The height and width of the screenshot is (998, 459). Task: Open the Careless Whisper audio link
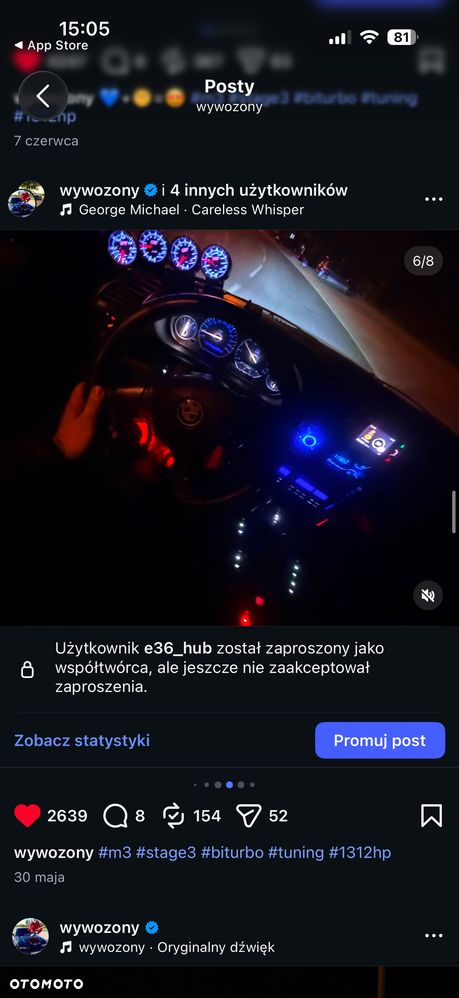191,209
